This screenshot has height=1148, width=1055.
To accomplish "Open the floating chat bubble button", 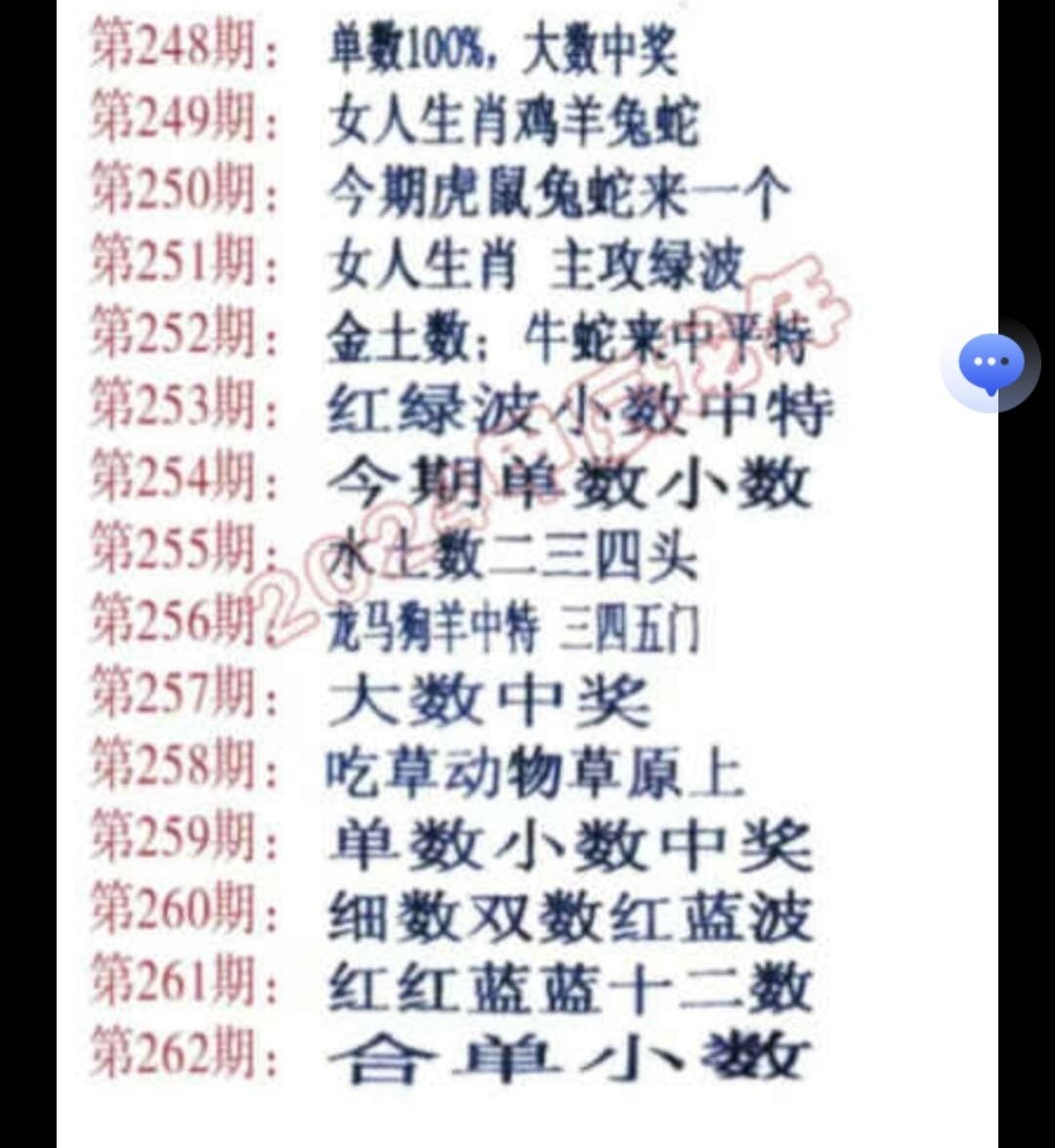I will click(991, 364).
